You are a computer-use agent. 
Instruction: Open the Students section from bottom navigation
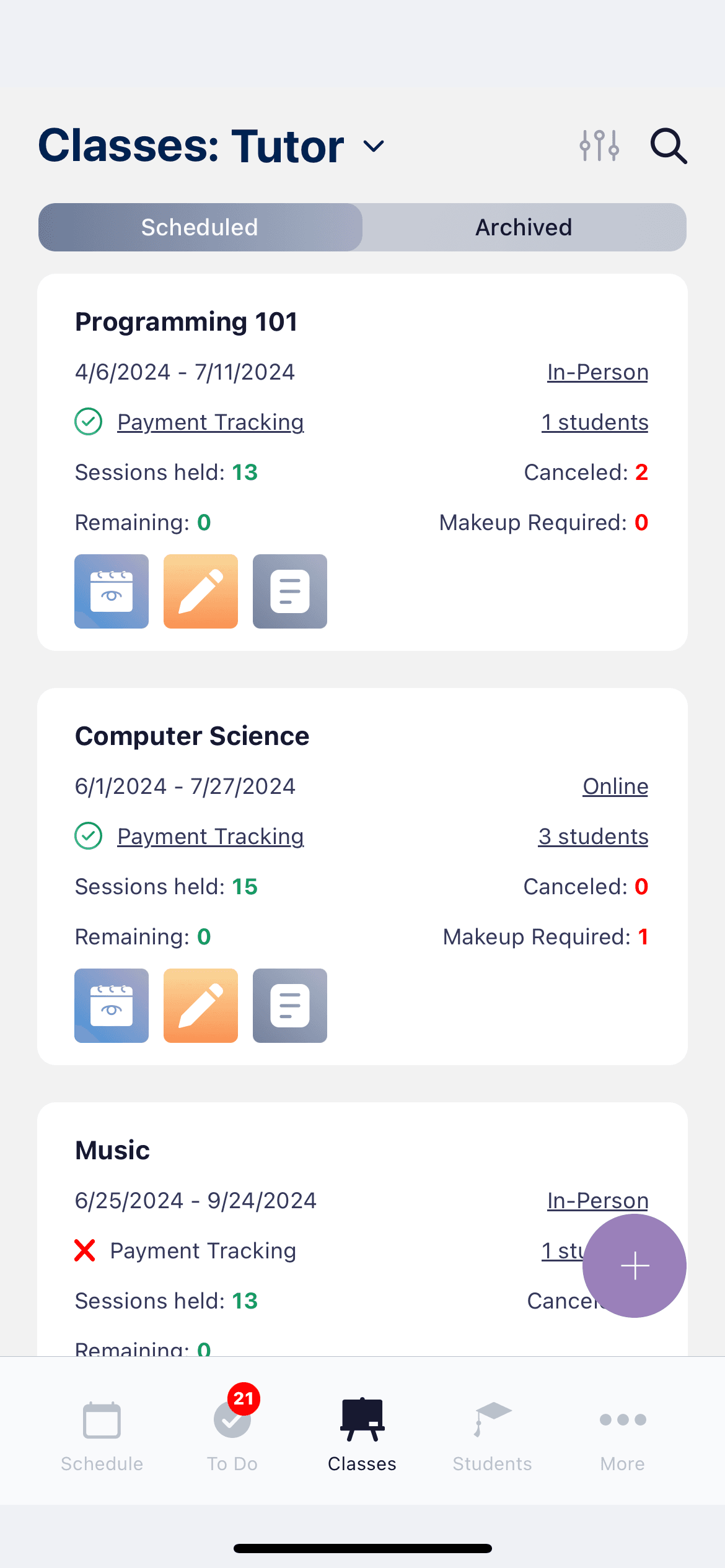pos(491,1437)
